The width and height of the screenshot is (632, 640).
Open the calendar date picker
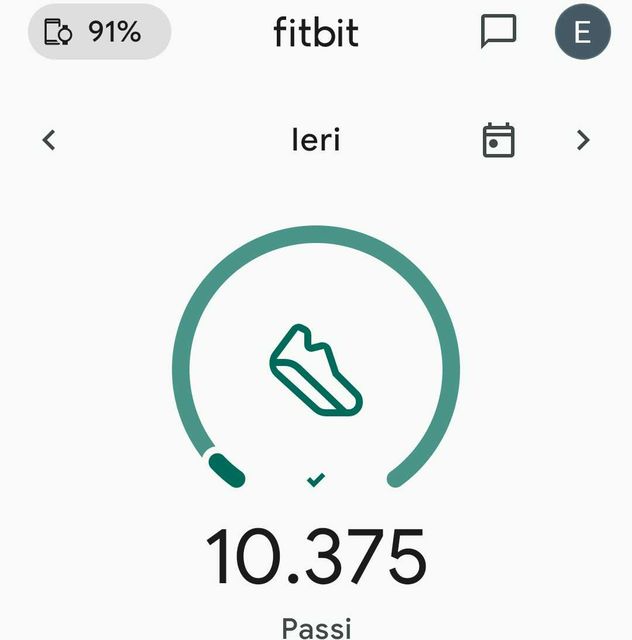click(x=498, y=140)
